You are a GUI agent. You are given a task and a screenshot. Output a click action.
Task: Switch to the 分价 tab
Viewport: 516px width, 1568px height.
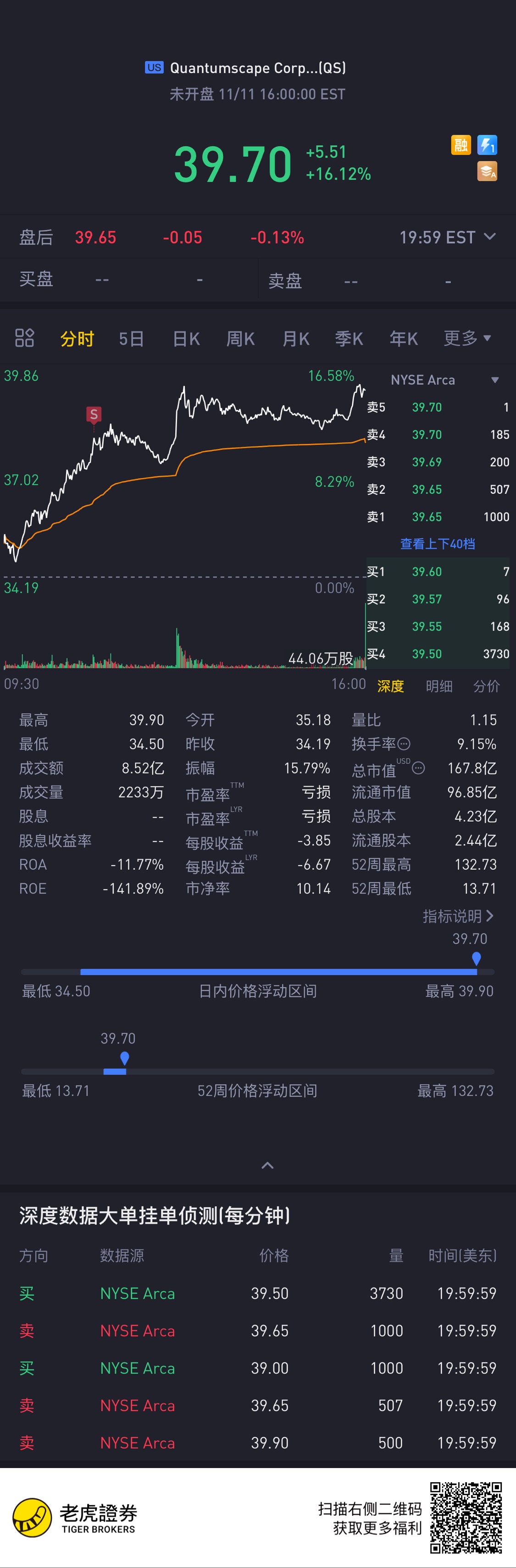(486, 686)
